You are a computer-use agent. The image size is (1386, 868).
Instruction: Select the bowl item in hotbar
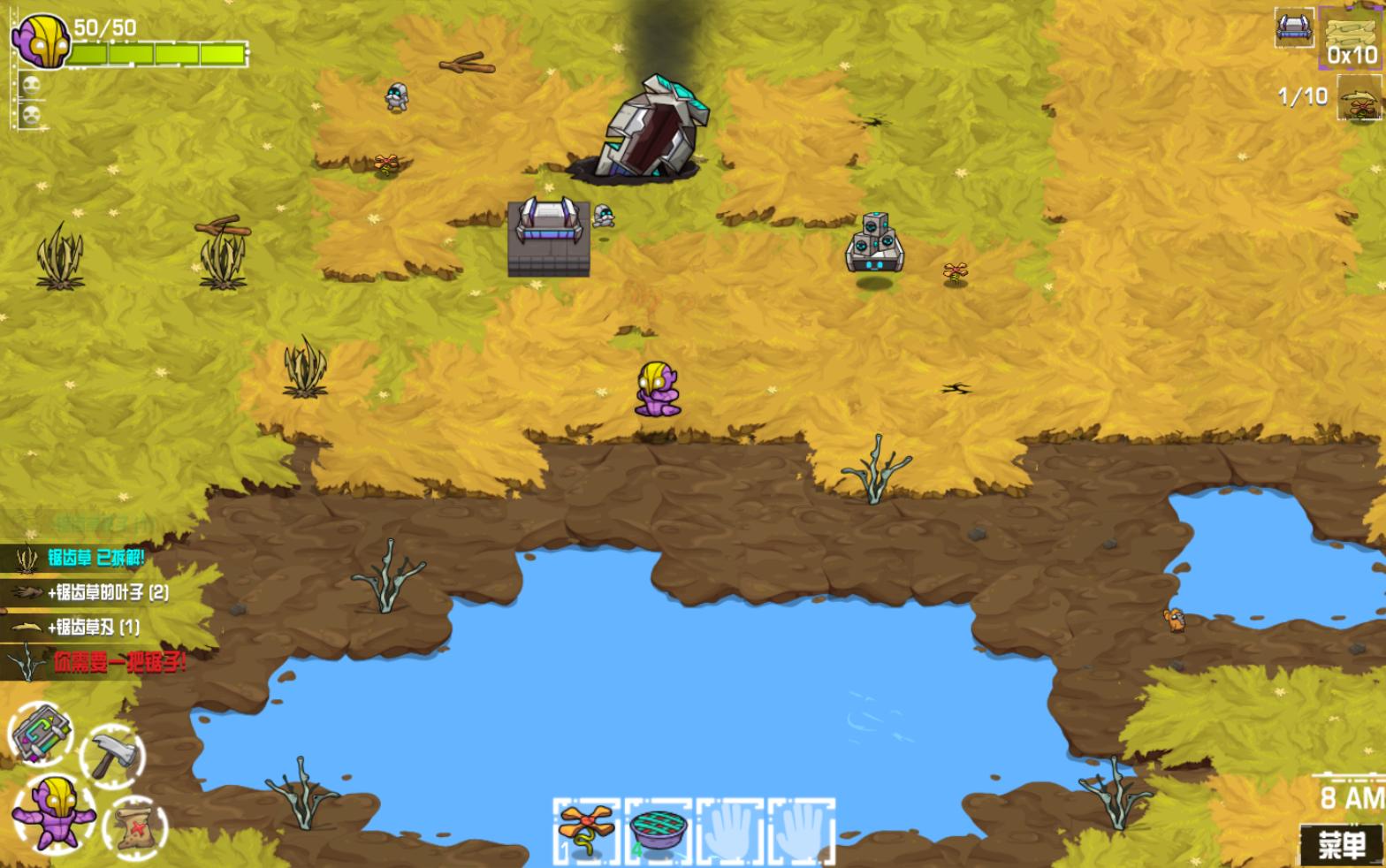[x=659, y=829]
